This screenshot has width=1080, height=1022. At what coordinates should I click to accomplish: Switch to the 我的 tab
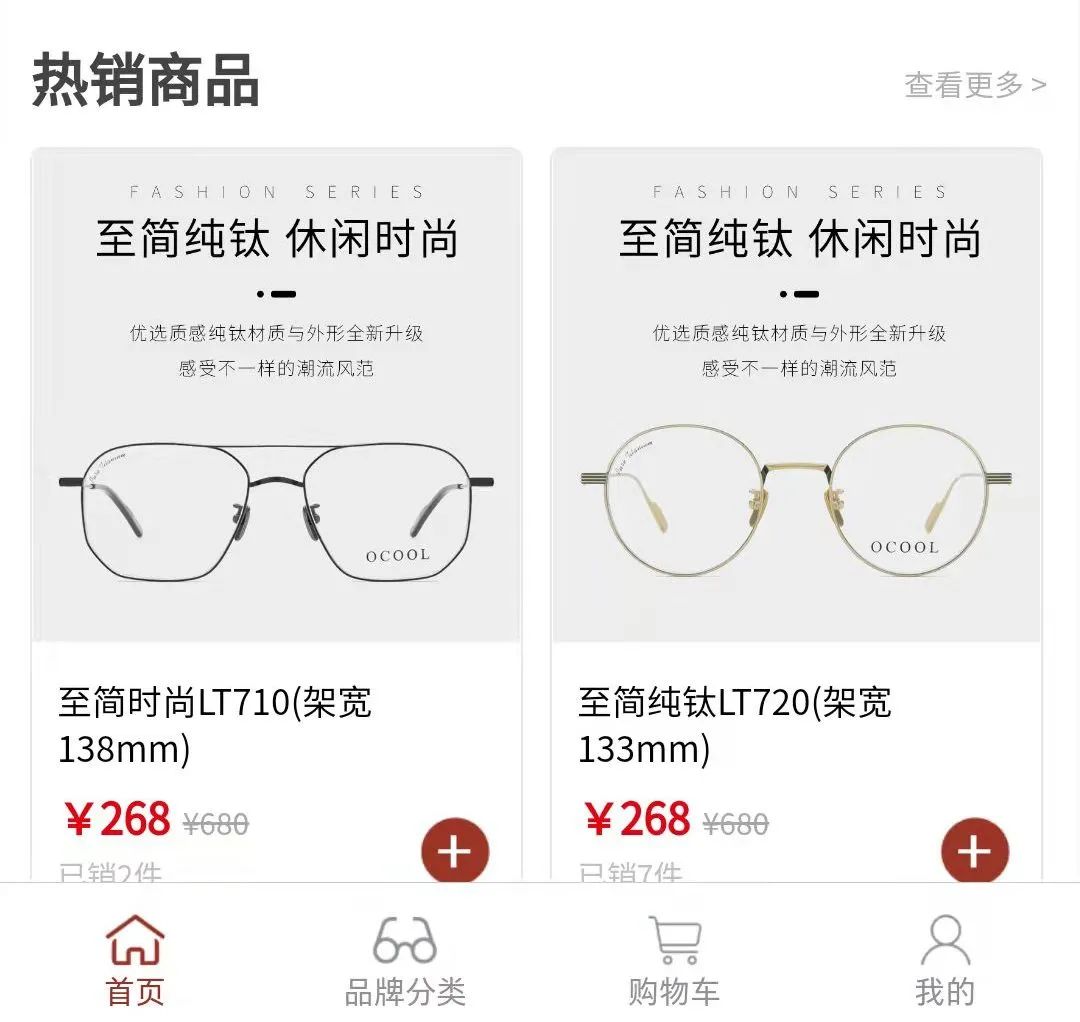coord(944,960)
